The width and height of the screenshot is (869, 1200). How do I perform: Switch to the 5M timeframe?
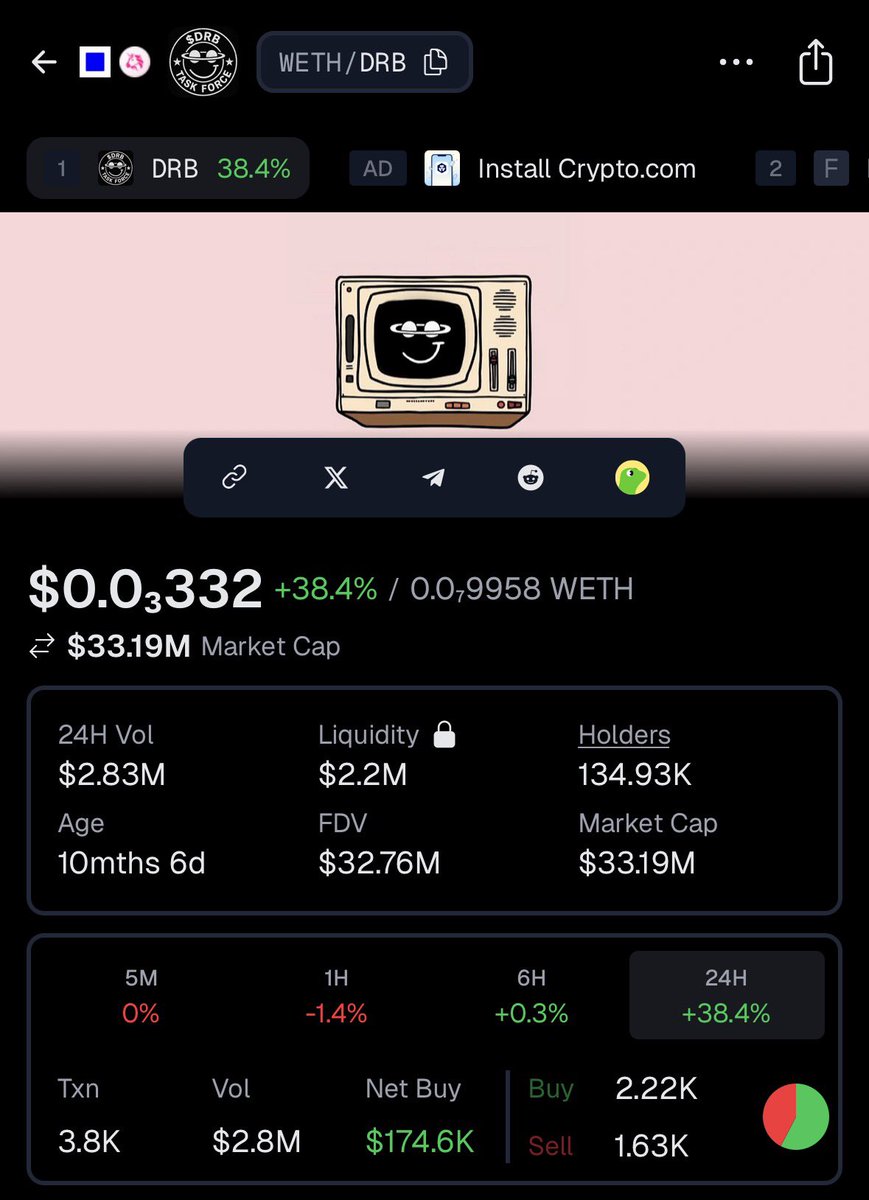[141, 996]
